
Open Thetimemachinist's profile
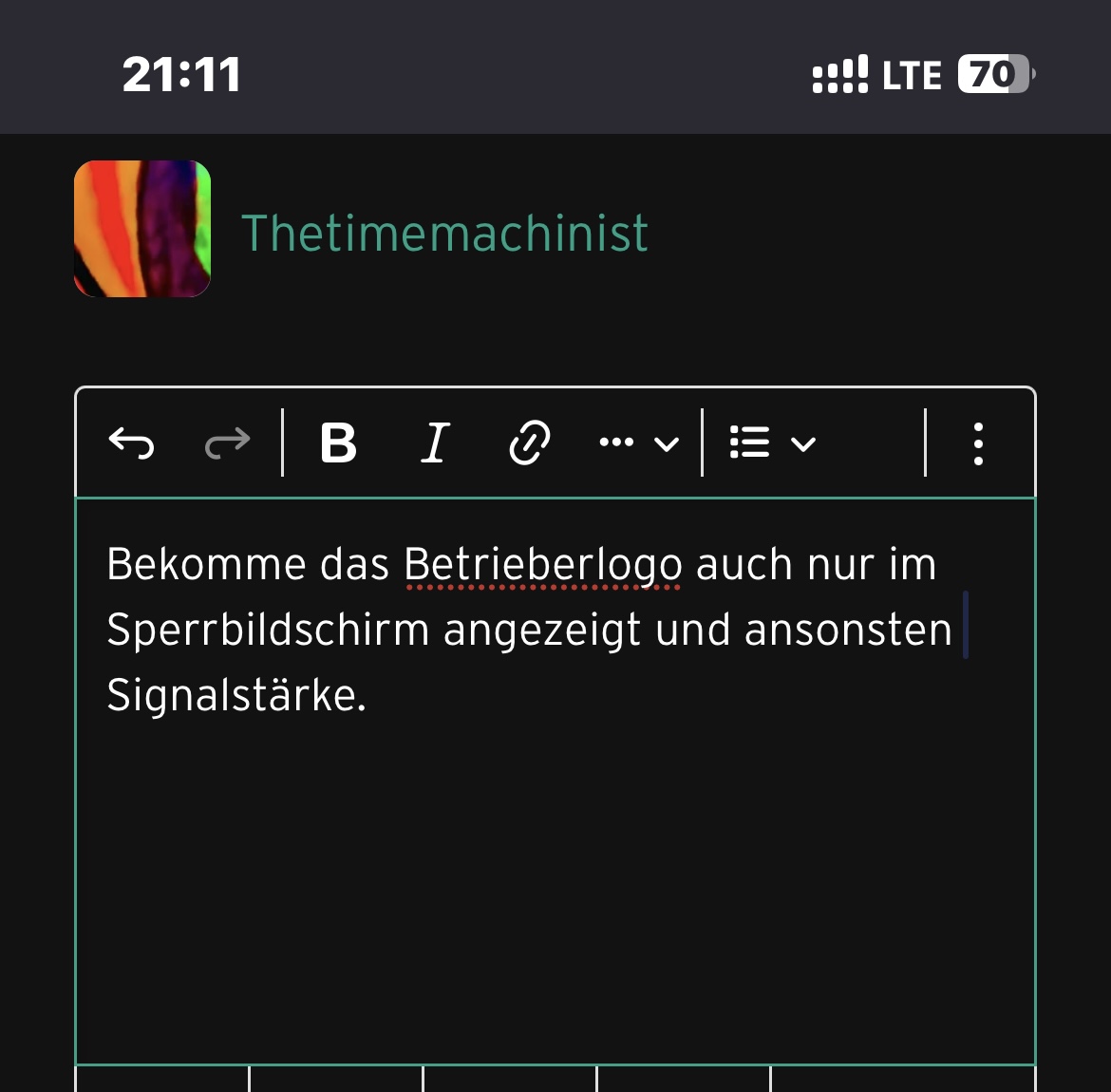(444, 234)
